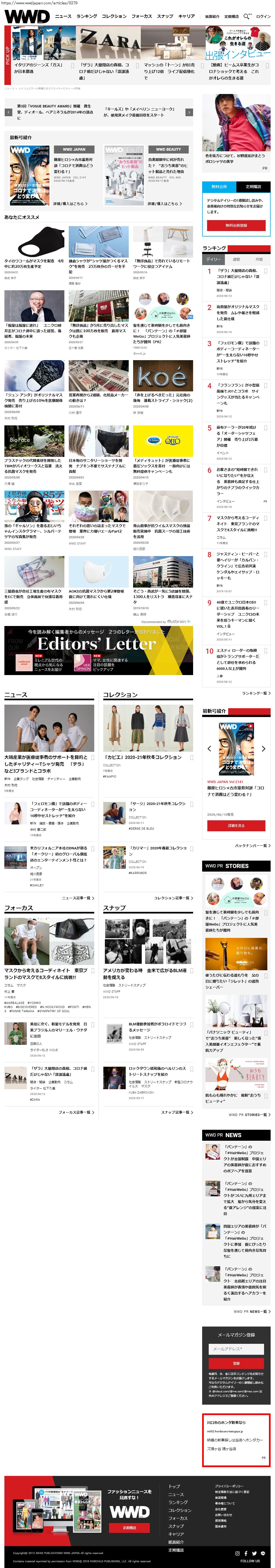The width and height of the screenshot is (275, 1568).
Task: Switch ranking to the 週間 tab
Action: [x=236, y=259]
